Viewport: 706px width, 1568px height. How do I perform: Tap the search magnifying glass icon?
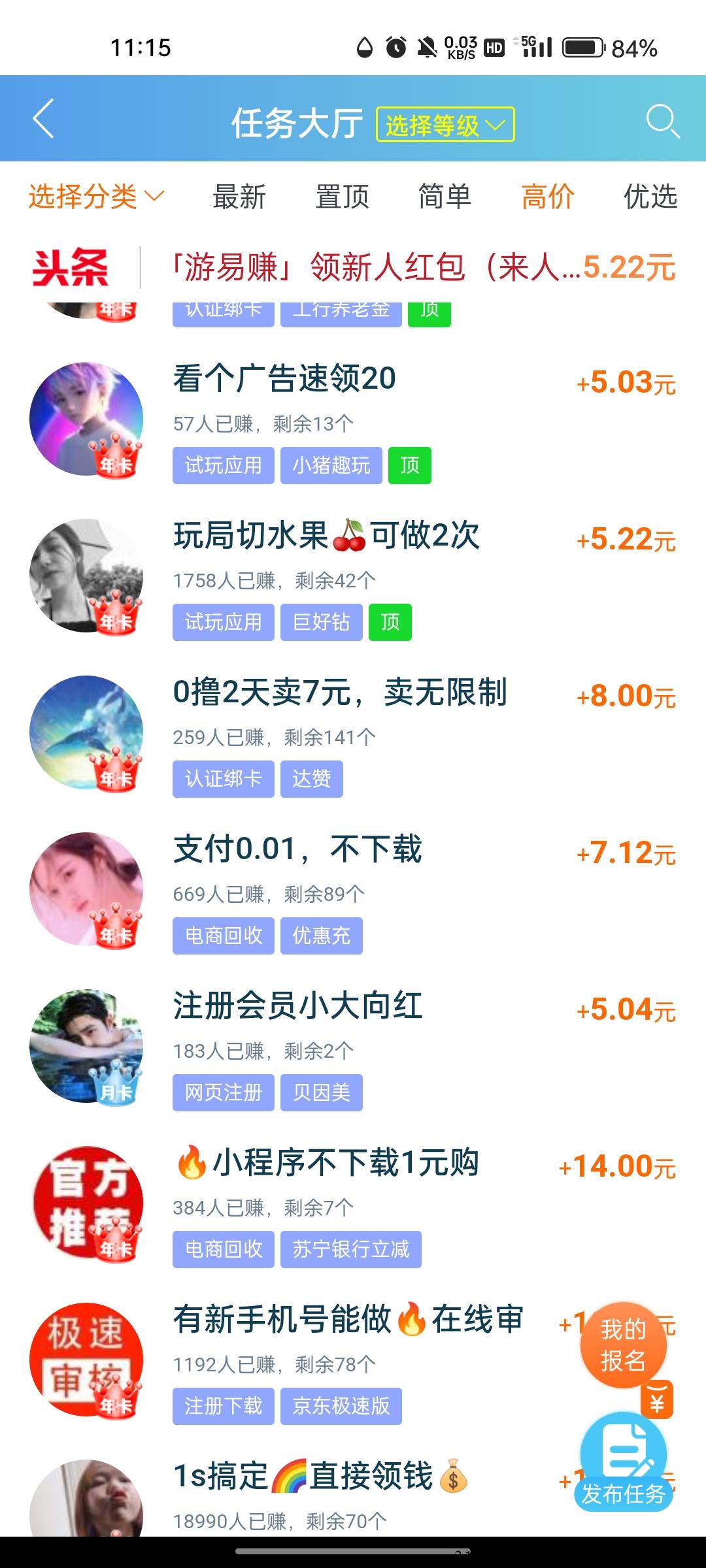point(664,121)
